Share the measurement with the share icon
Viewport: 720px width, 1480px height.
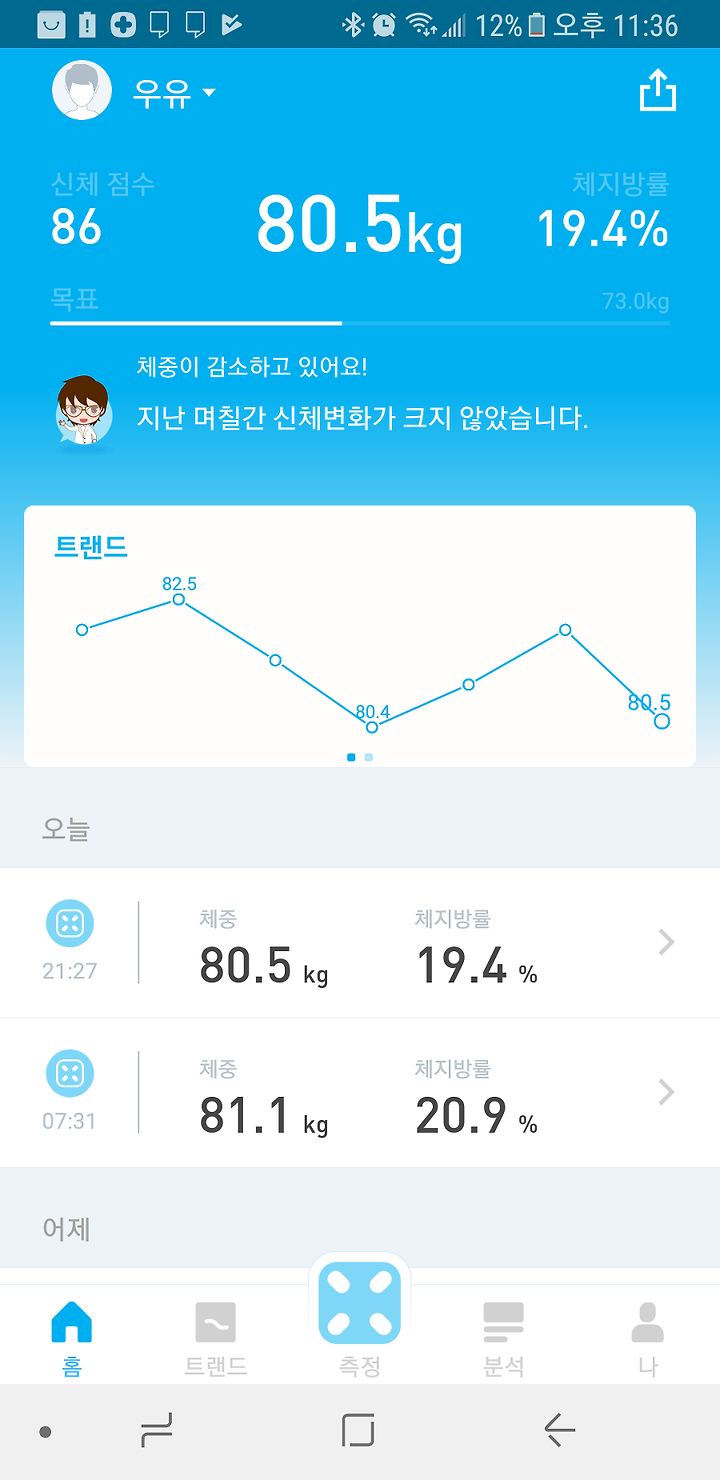point(658,92)
